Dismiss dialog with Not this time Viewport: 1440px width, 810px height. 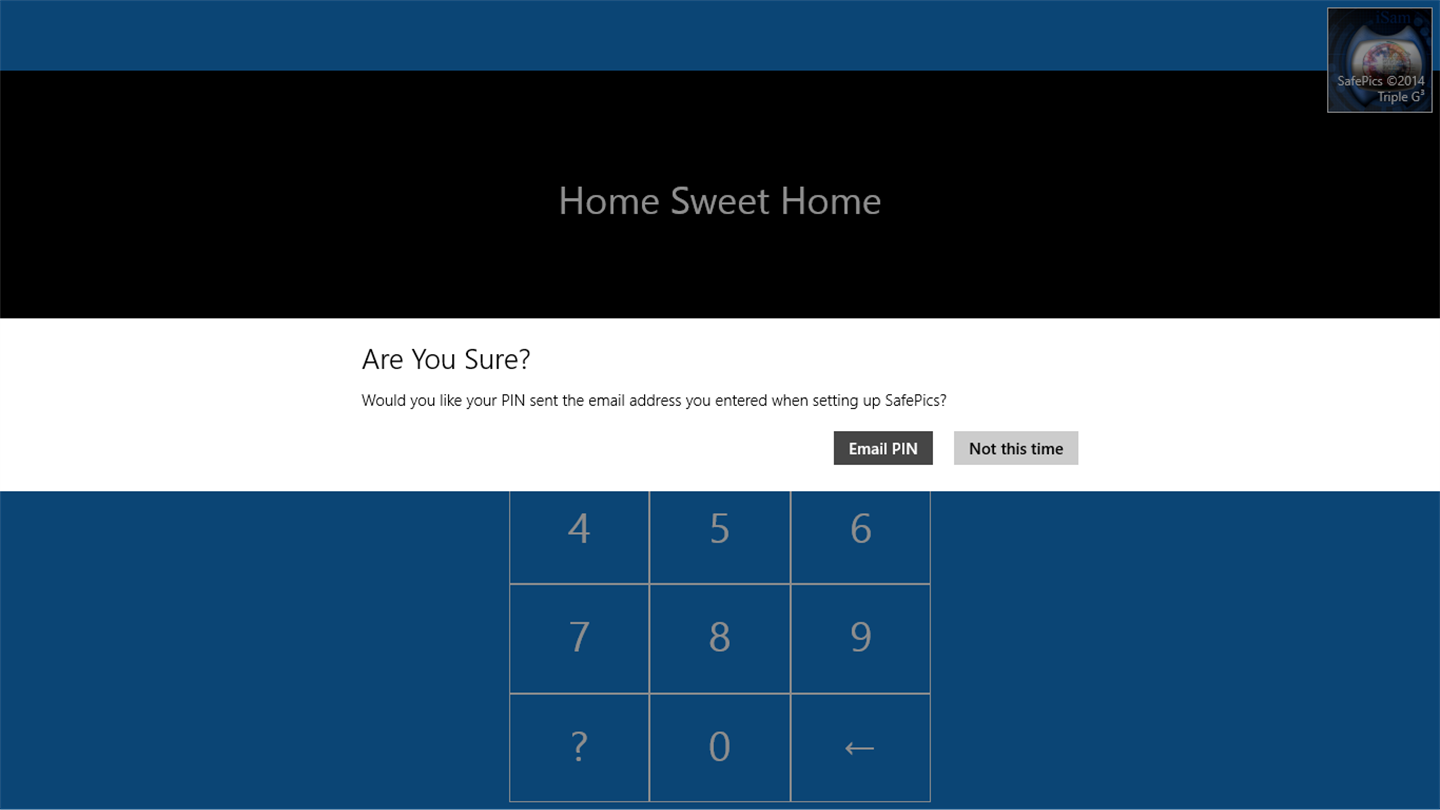[1015, 448]
